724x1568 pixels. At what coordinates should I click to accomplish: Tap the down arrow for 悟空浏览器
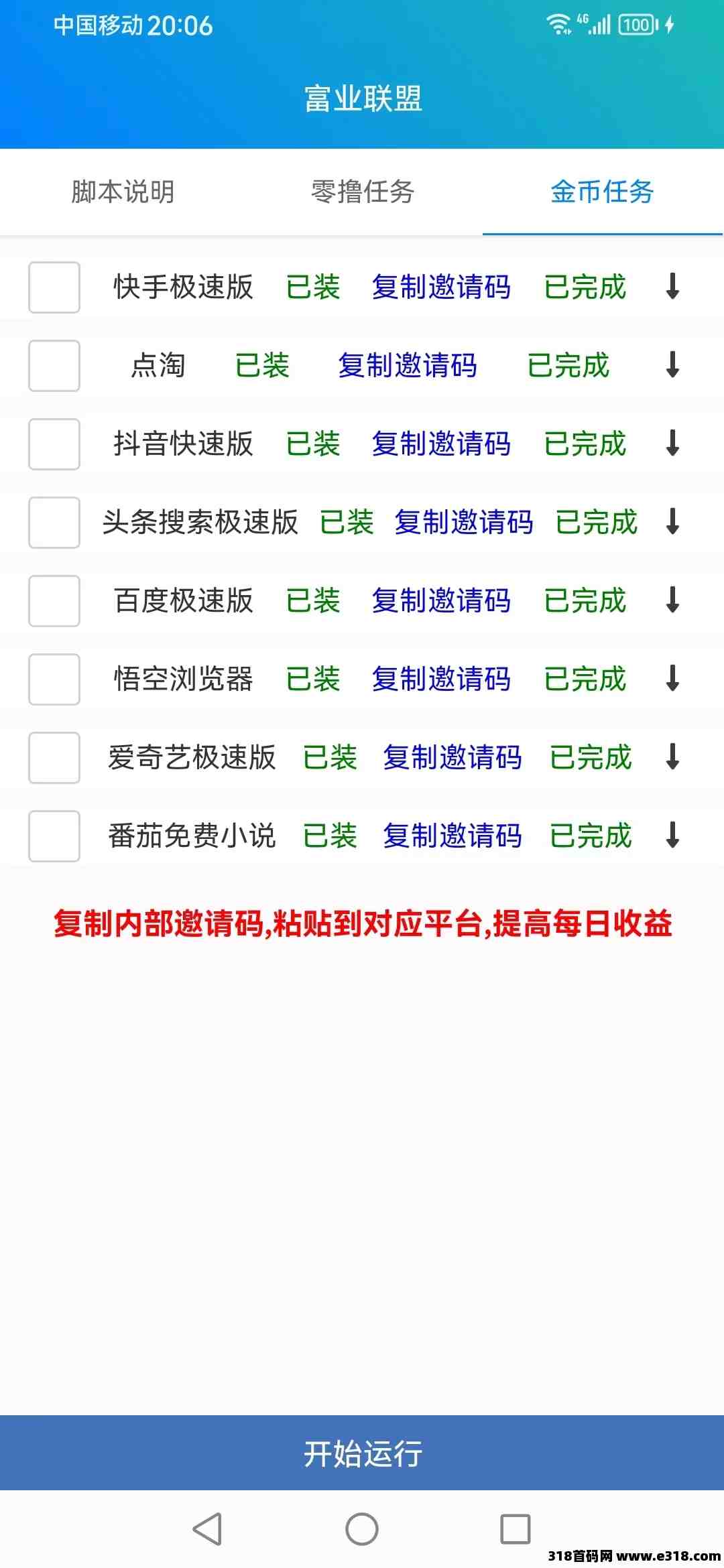click(673, 678)
